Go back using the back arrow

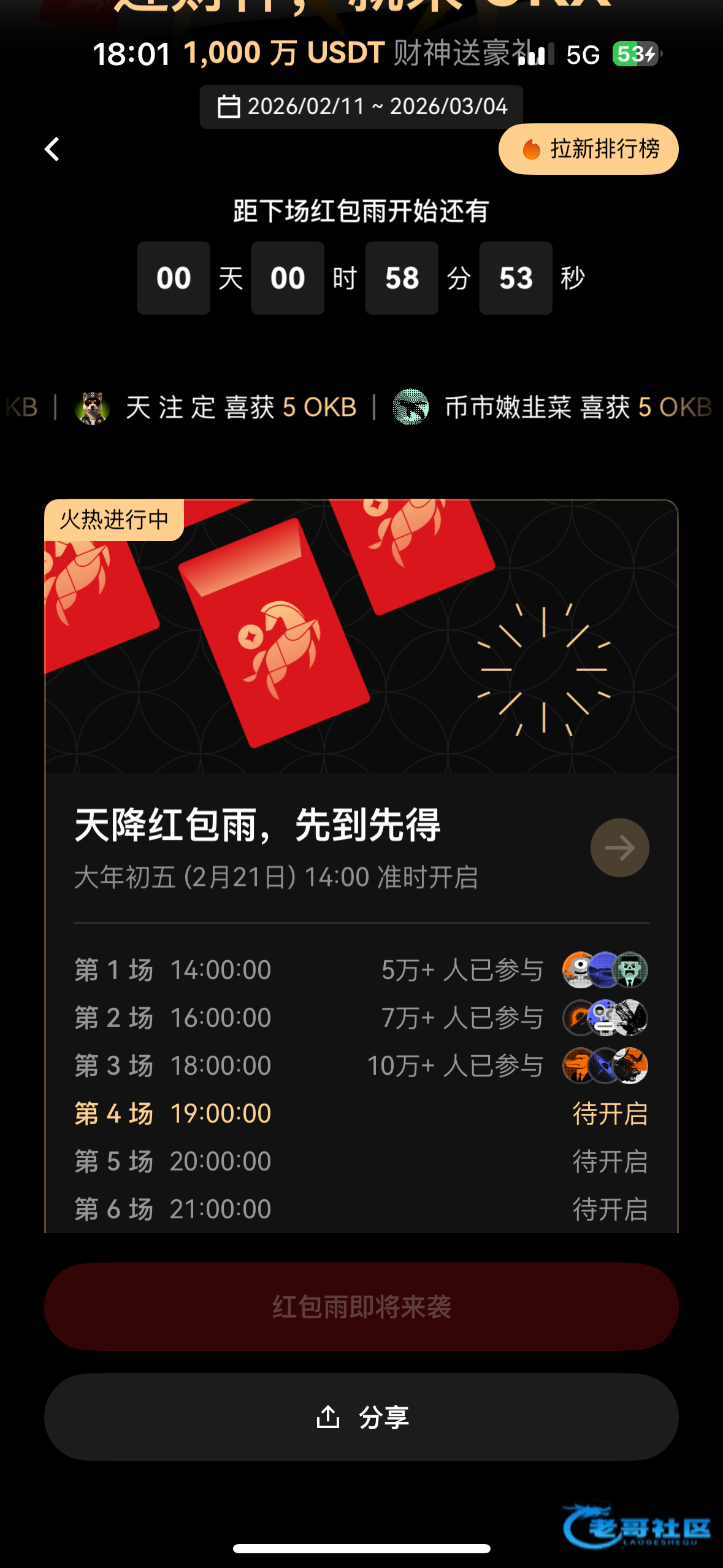(52, 149)
